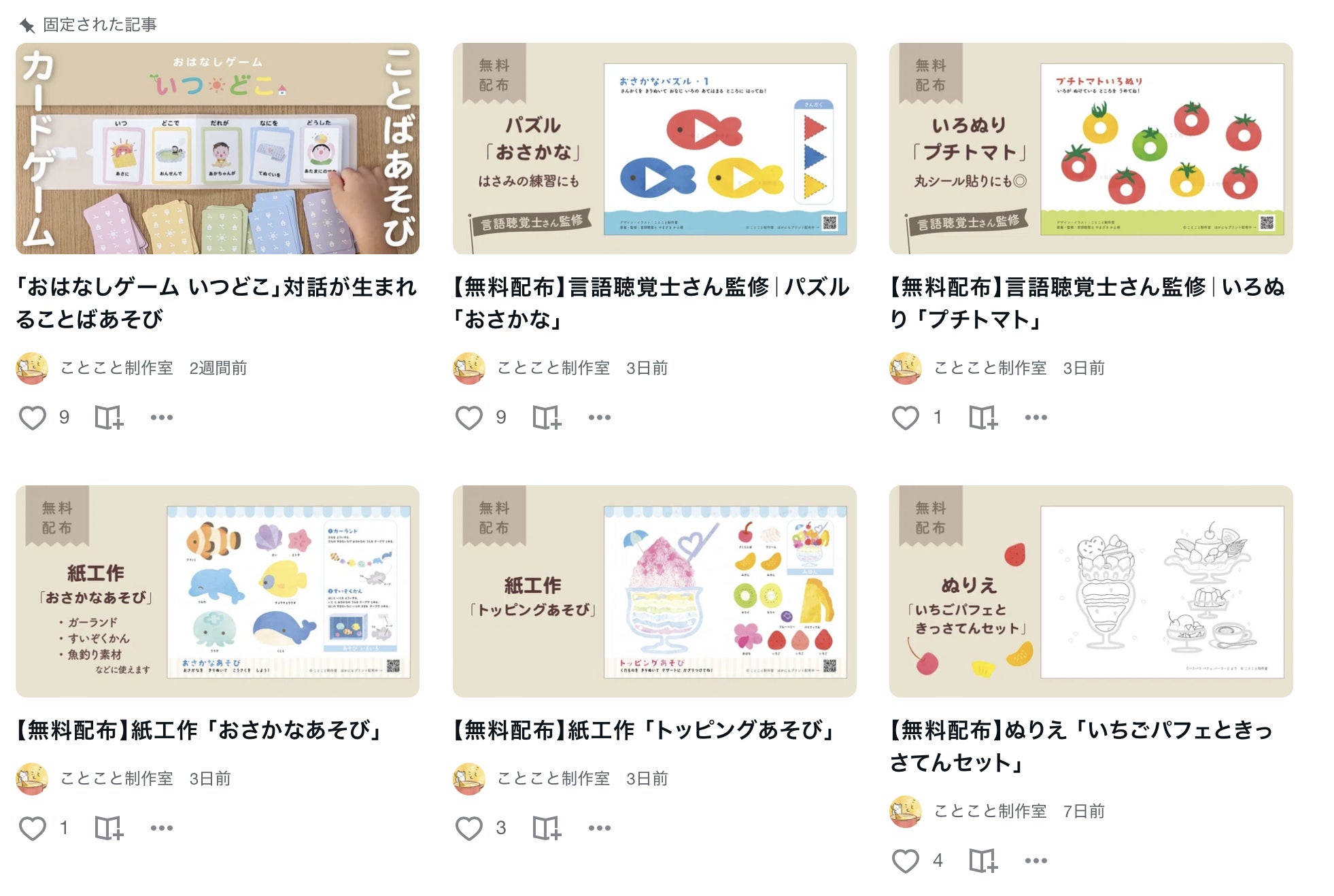Open the 紙工作「おさかなあそび」 article thumbnail
Viewport: 1334px width, 896px height.
(218, 591)
